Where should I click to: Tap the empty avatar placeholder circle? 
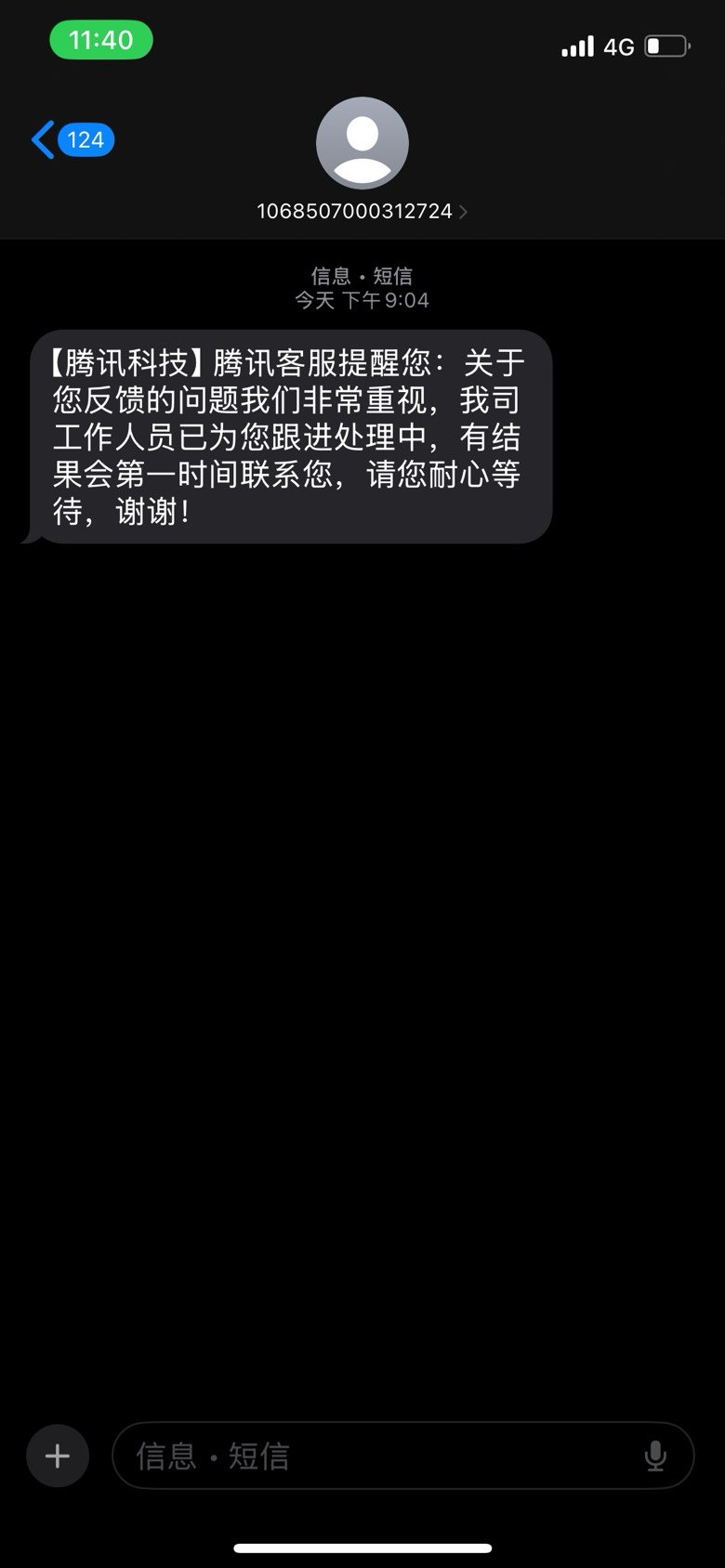pyautogui.click(x=362, y=144)
